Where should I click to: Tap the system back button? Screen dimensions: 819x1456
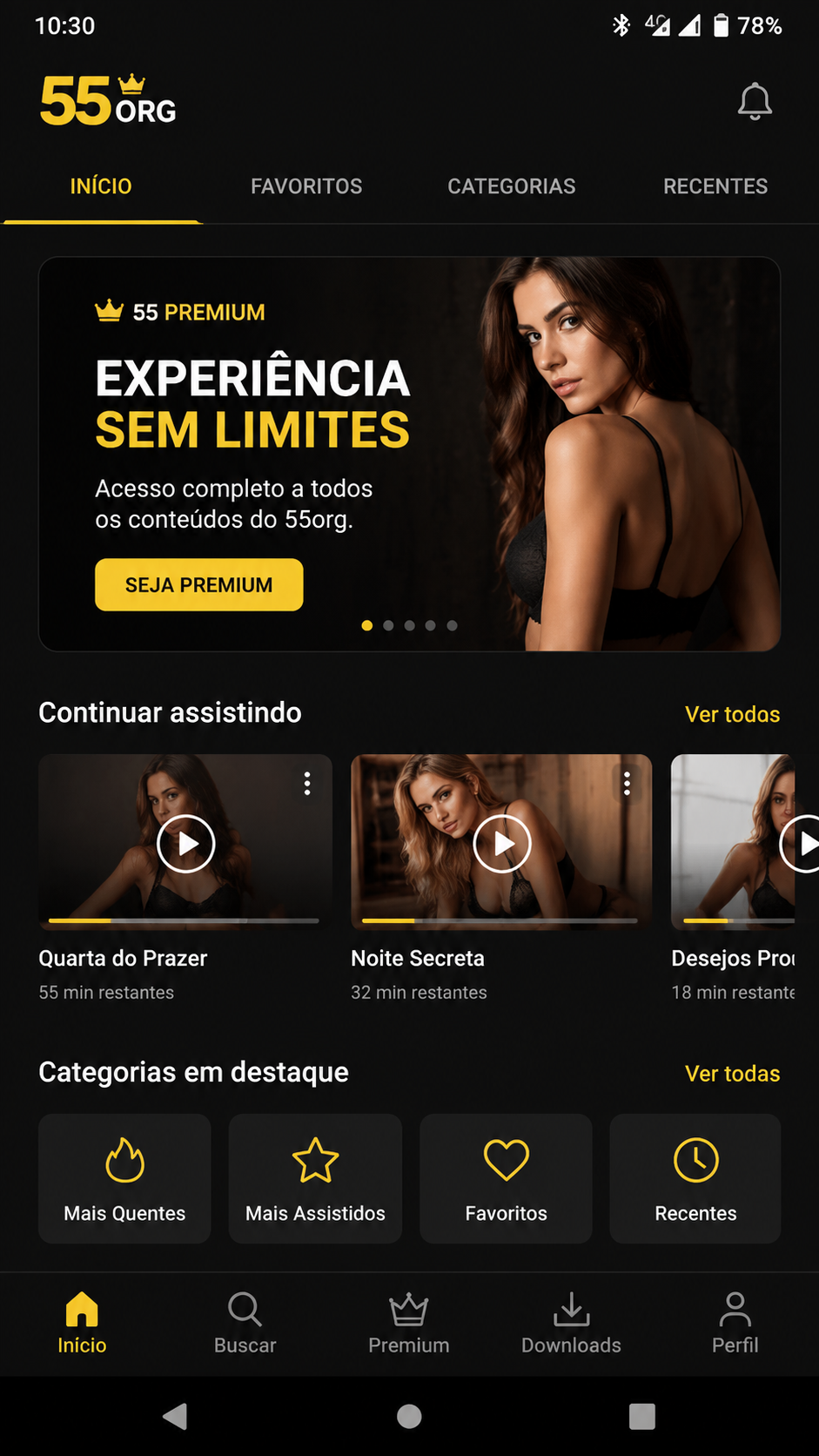click(175, 1417)
